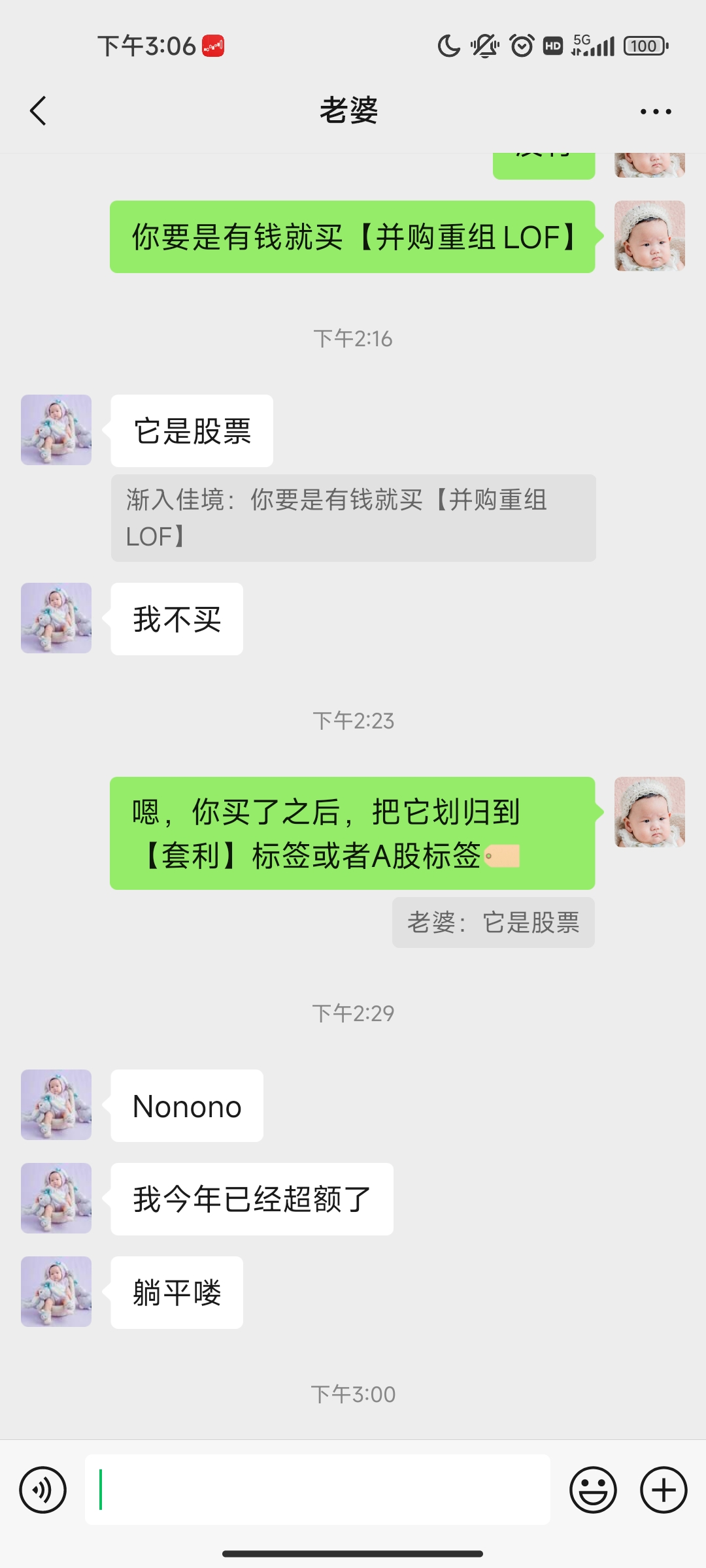Open the chat info overflow menu

coord(656,112)
